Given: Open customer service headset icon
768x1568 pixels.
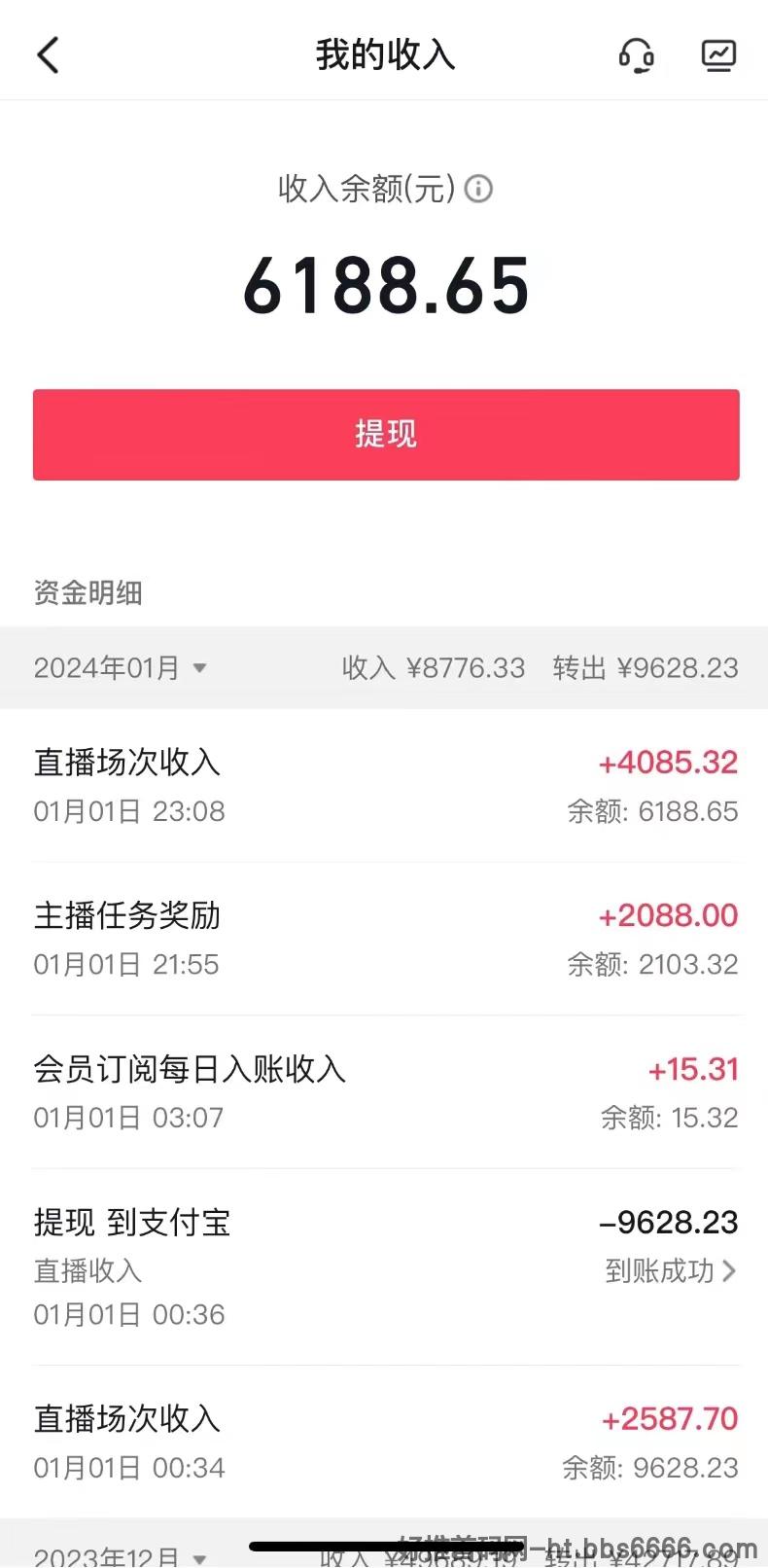Looking at the screenshot, I should [636, 55].
